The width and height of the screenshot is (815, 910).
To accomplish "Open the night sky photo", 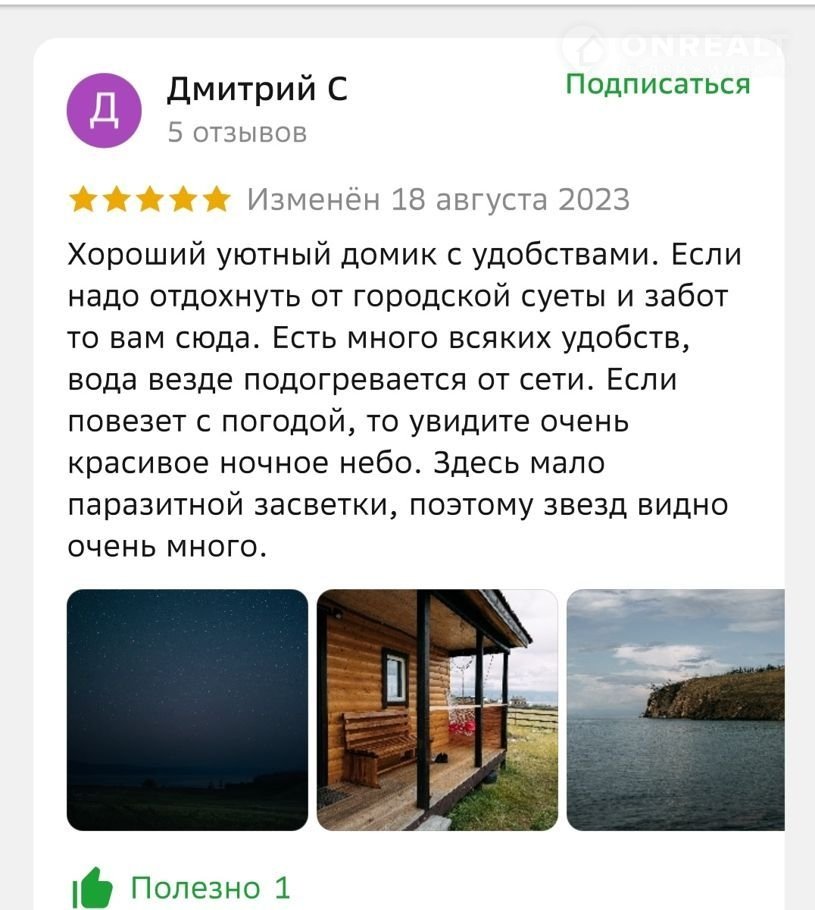I will coord(187,710).
